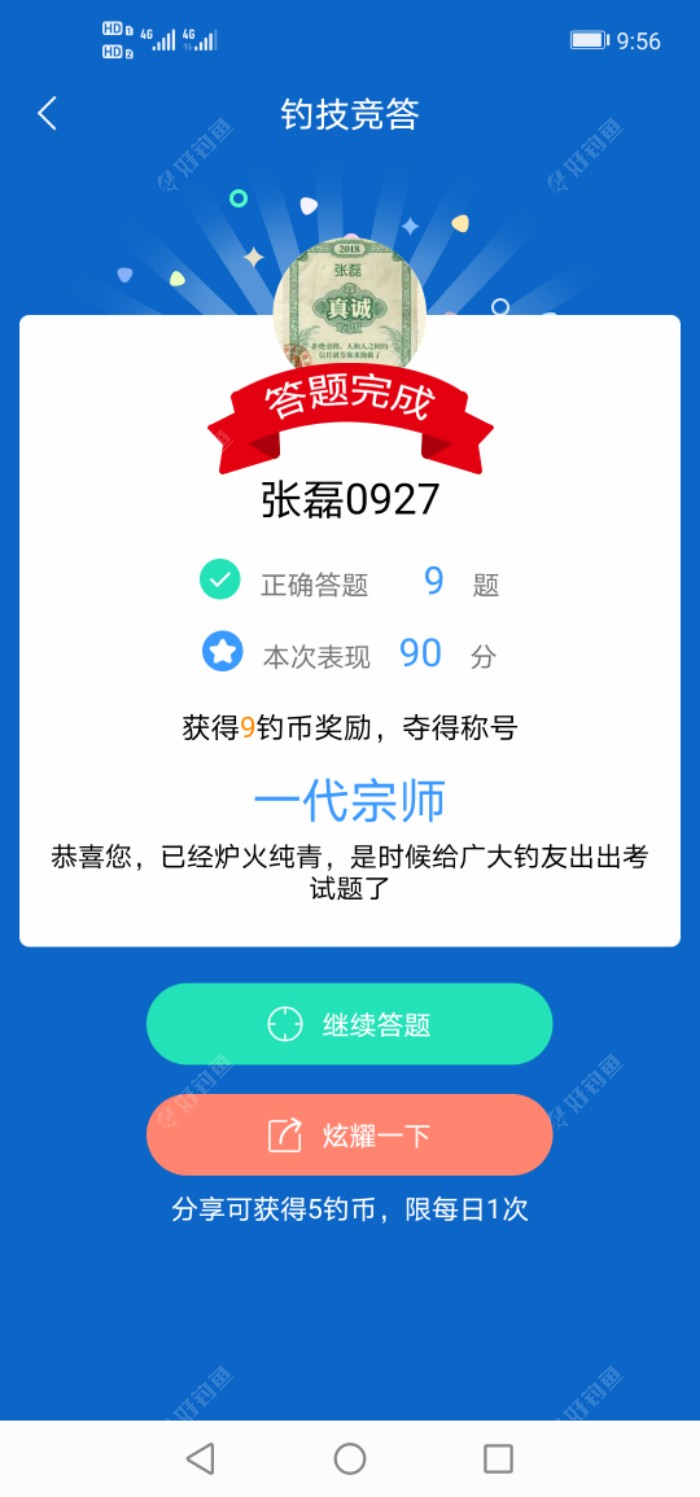Share results with 炫耀一下
Image resolution: width=700 pixels, height=1497 pixels.
click(349, 1135)
